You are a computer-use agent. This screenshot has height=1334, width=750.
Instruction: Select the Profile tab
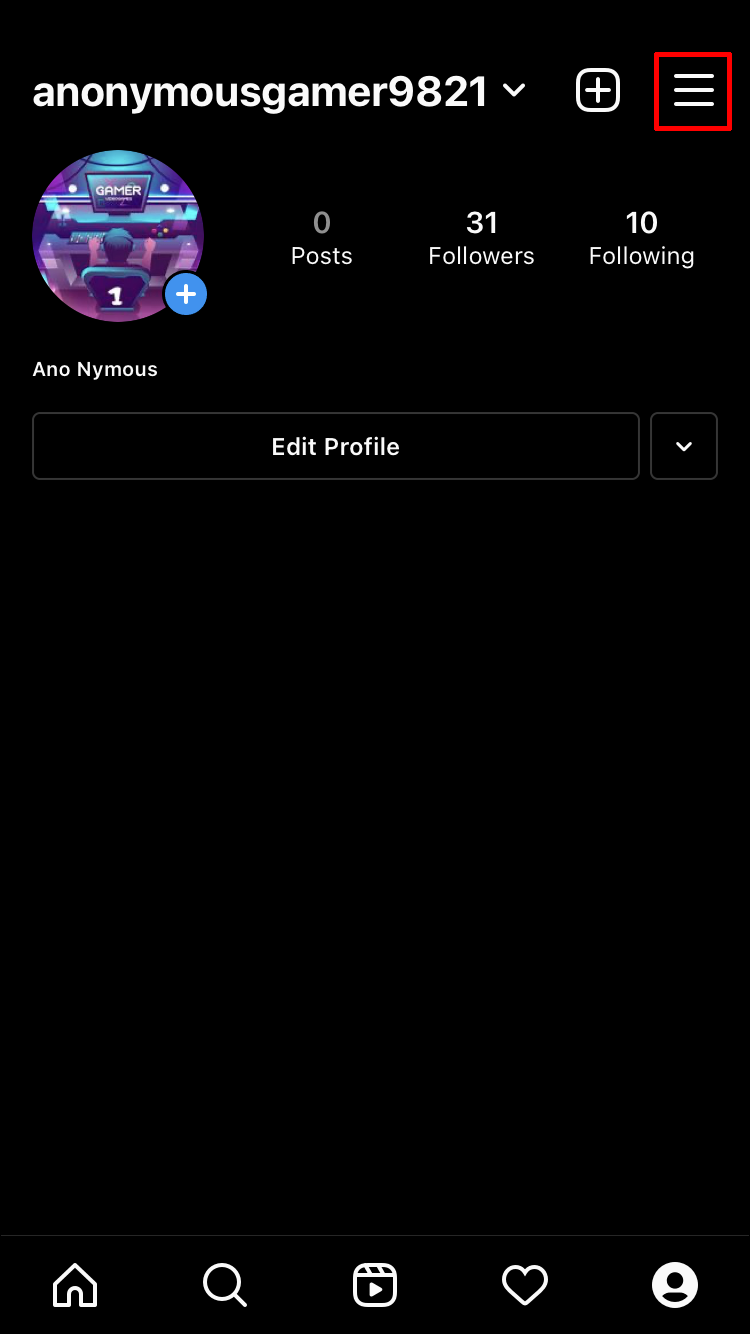[x=675, y=1284]
